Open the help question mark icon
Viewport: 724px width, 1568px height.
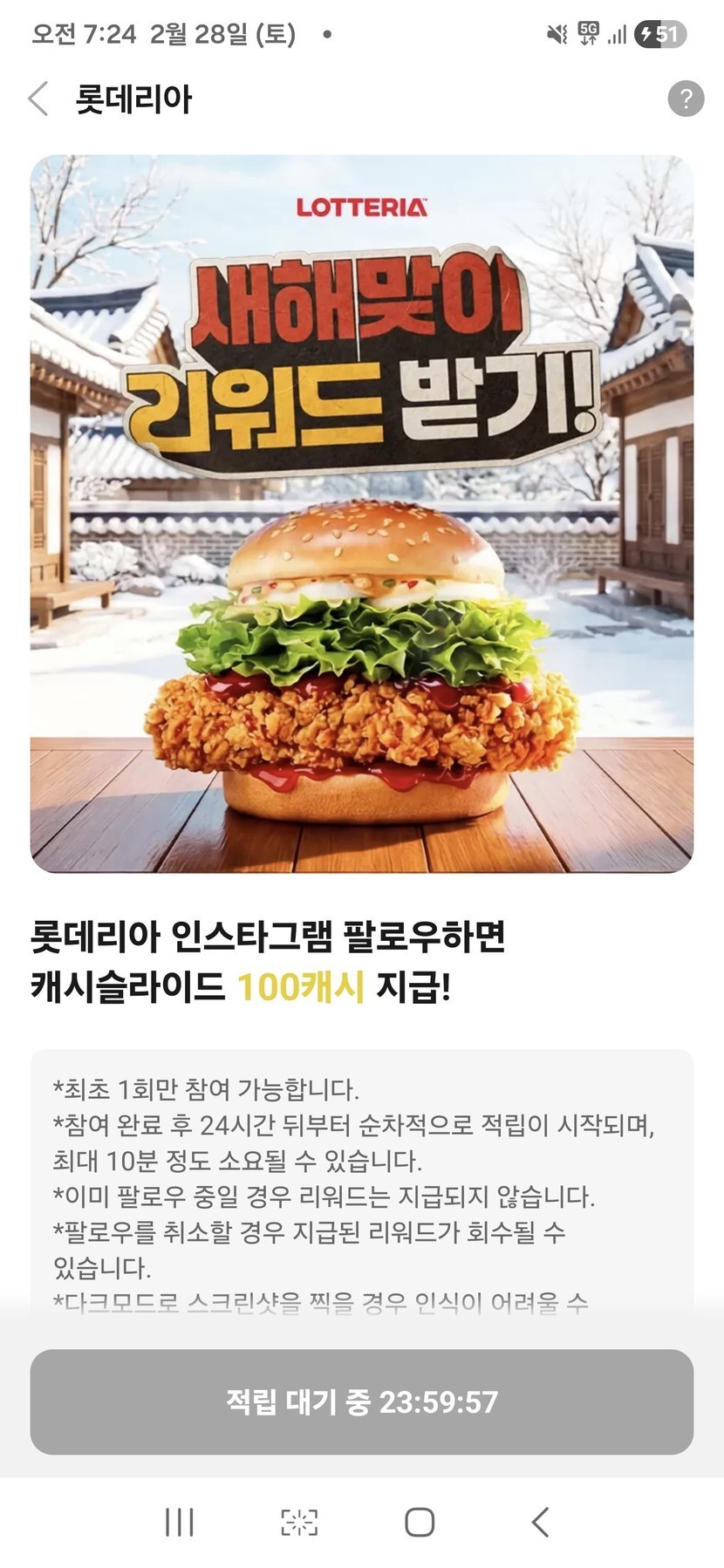[686, 99]
